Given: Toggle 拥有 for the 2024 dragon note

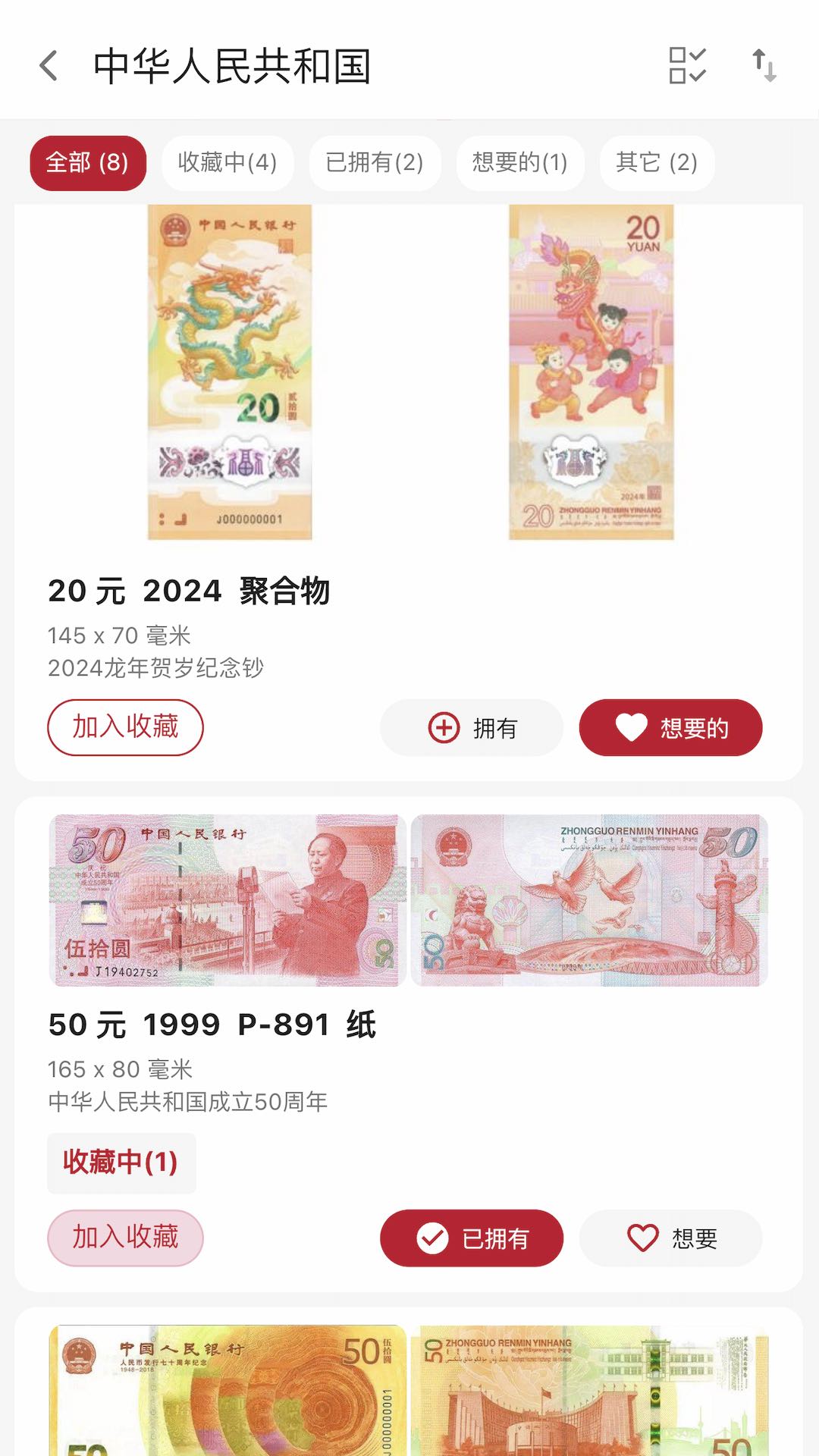Looking at the screenshot, I should (470, 727).
